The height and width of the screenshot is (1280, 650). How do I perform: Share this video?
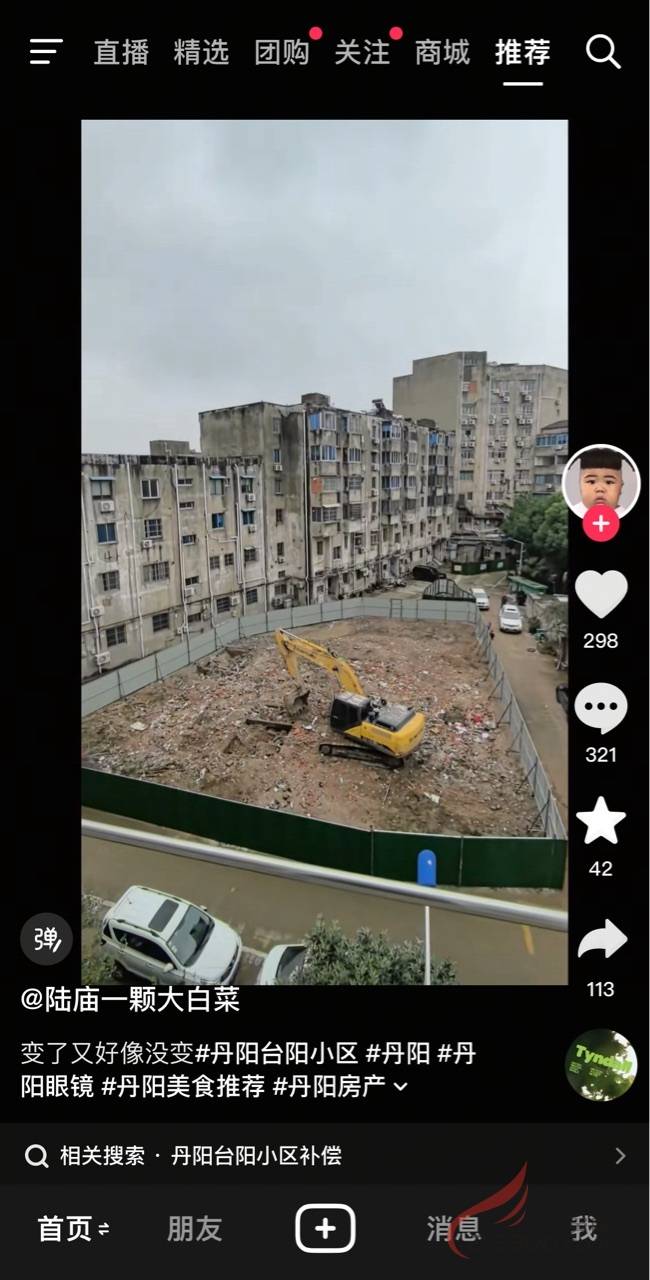coord(601,940)
